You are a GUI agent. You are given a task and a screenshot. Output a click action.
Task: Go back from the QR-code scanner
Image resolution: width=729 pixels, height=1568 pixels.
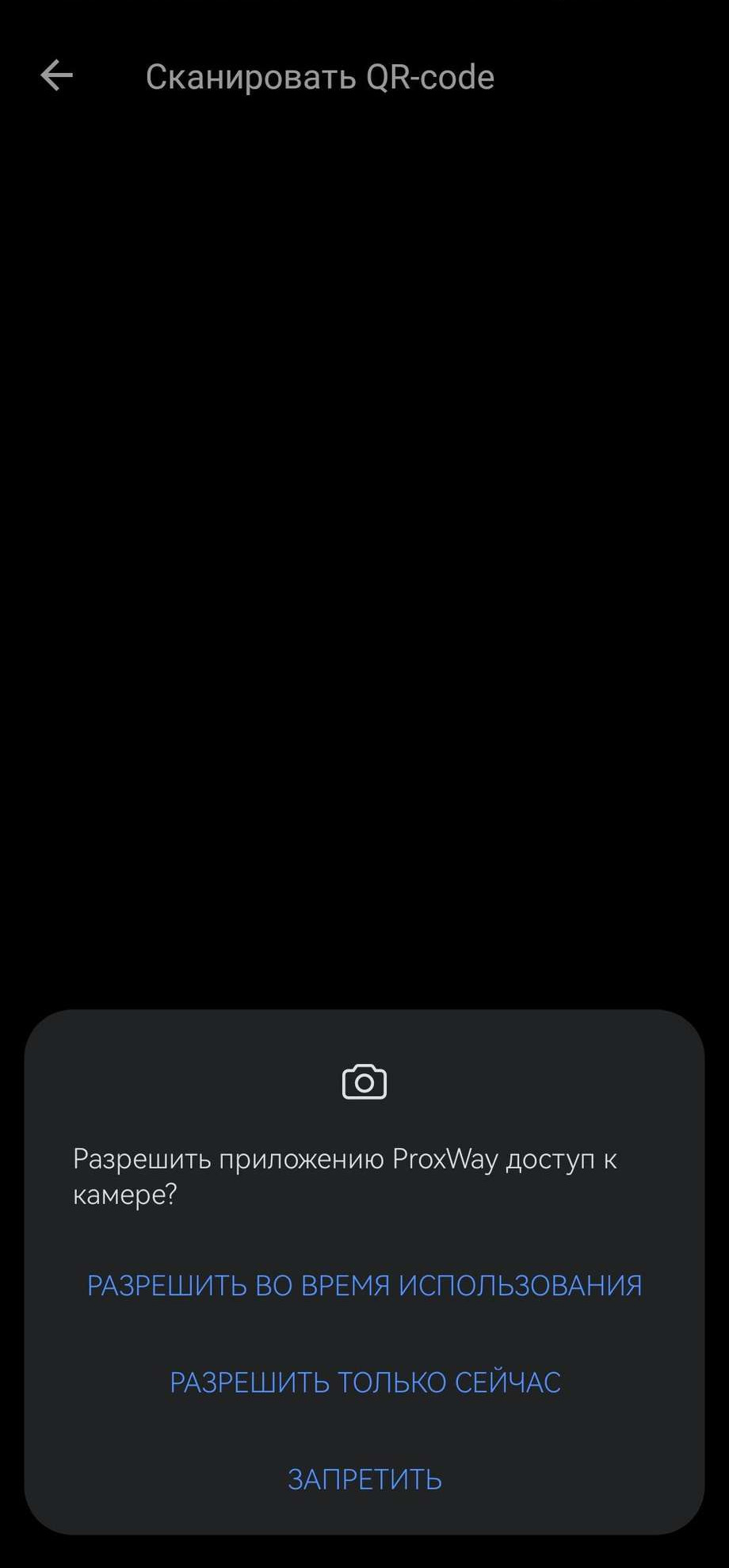pos(56,77)
